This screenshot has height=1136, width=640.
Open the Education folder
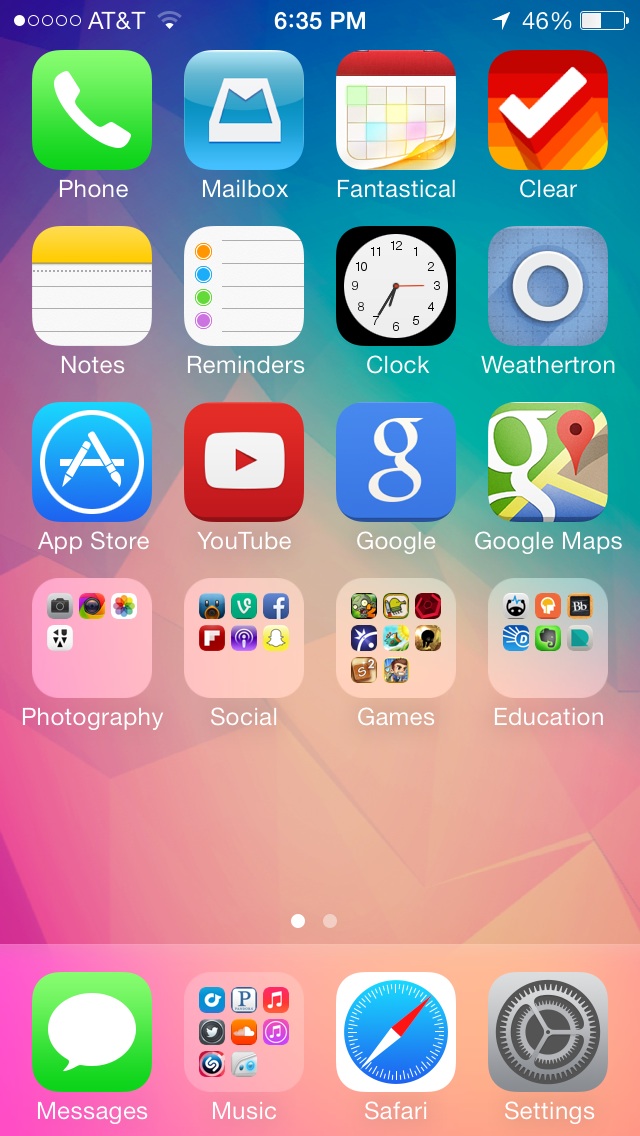point(548,638)
